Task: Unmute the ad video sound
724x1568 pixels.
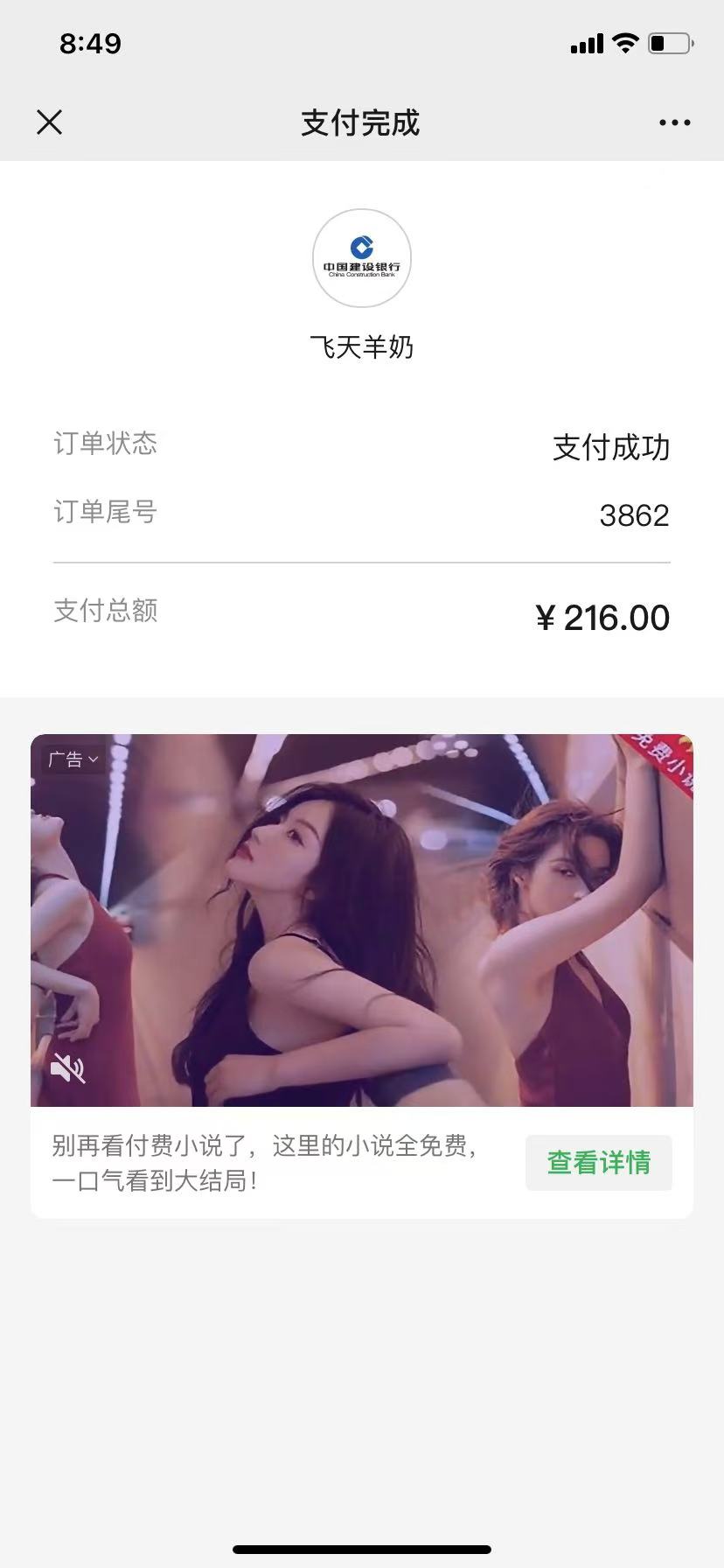Action: [67, 1068]
